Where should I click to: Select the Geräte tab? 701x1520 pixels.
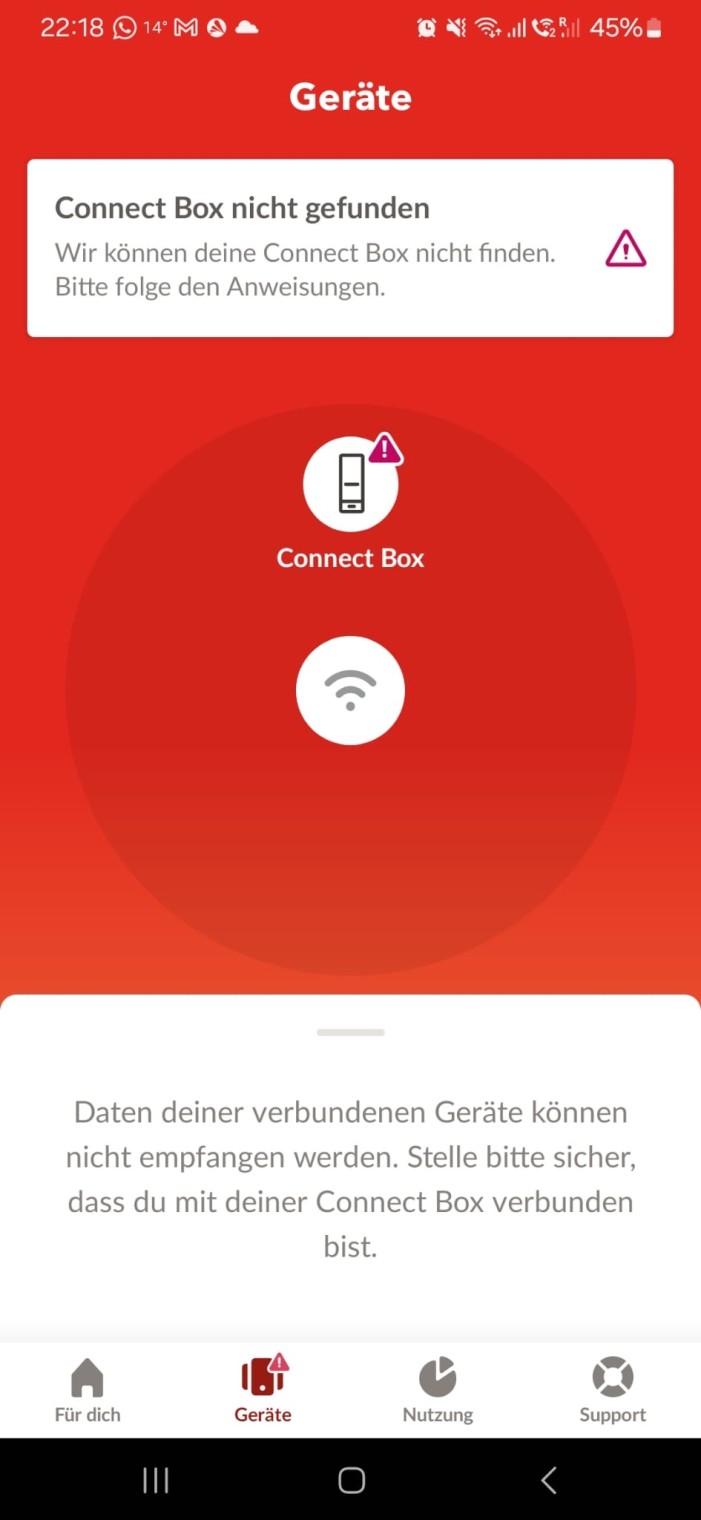coord(263,1390)
